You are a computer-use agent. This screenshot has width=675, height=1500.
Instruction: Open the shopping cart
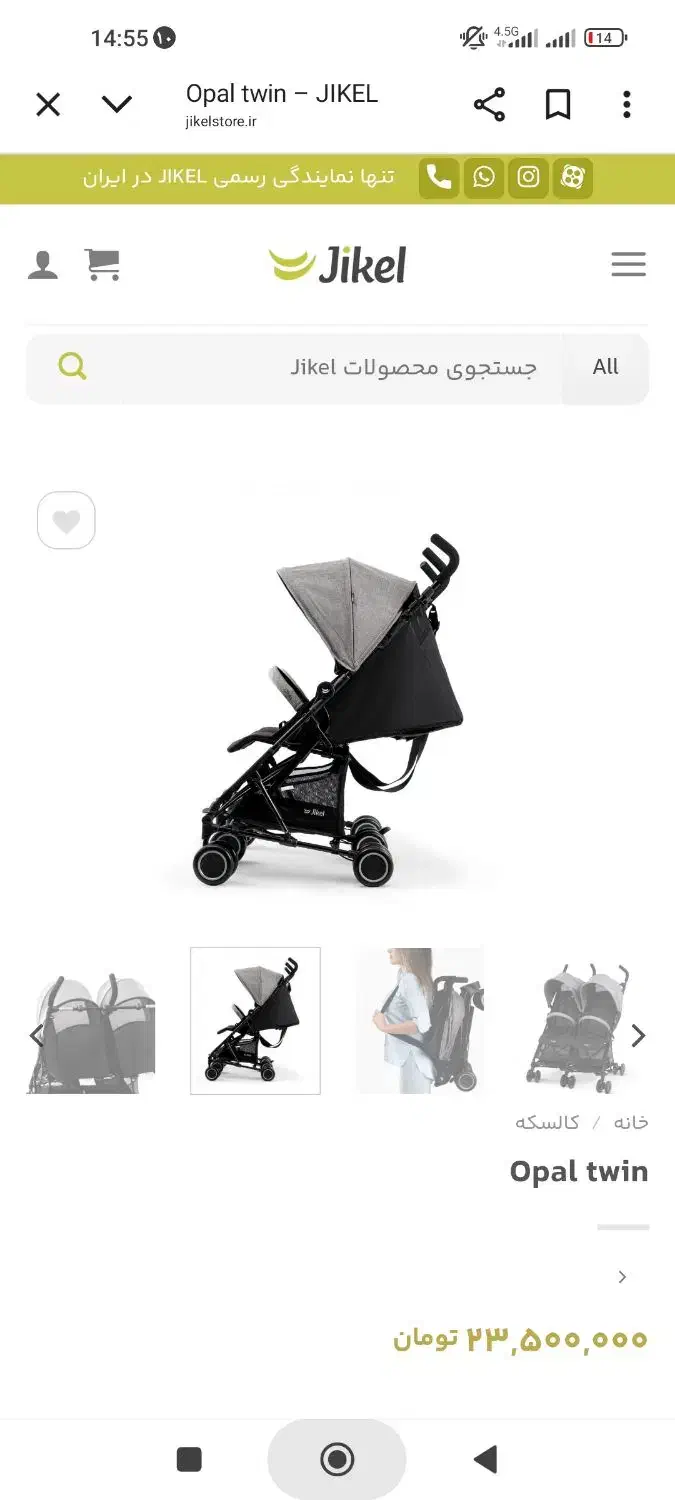click(102, 264)
